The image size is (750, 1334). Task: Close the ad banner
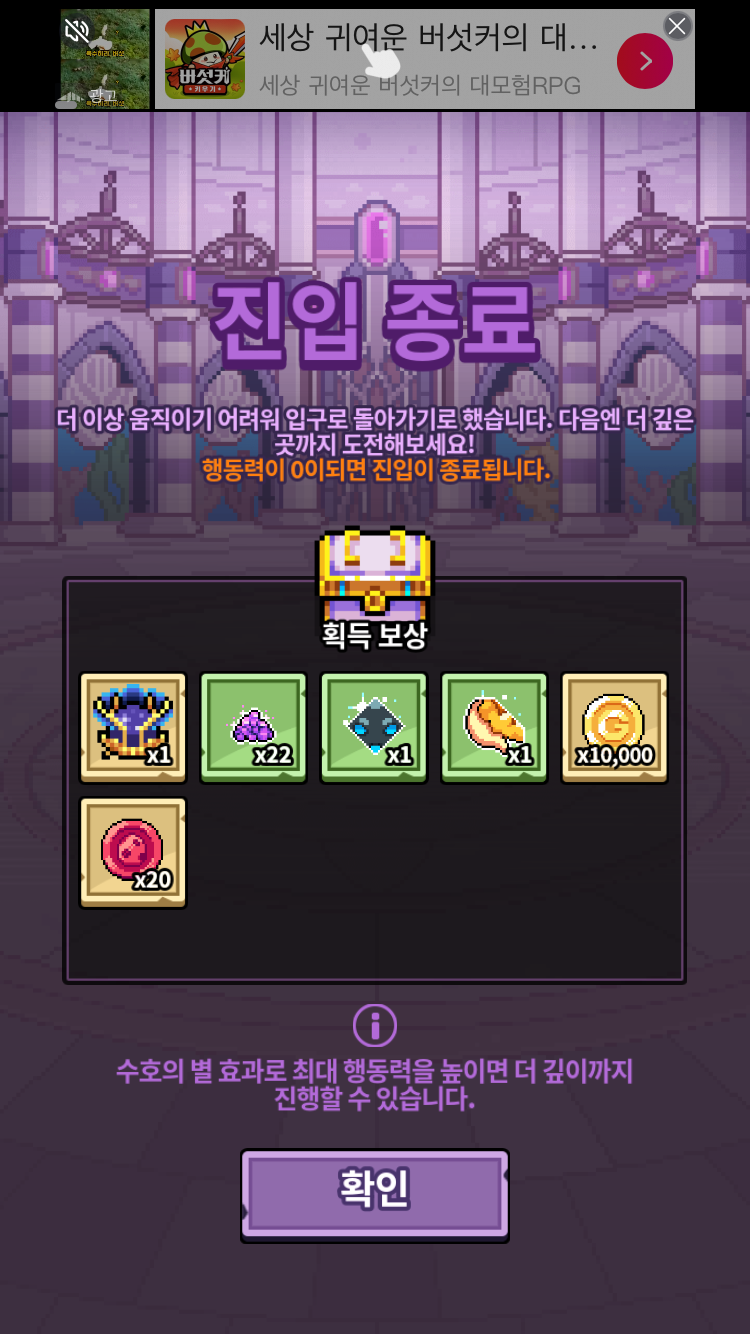(x=677, y=27)
